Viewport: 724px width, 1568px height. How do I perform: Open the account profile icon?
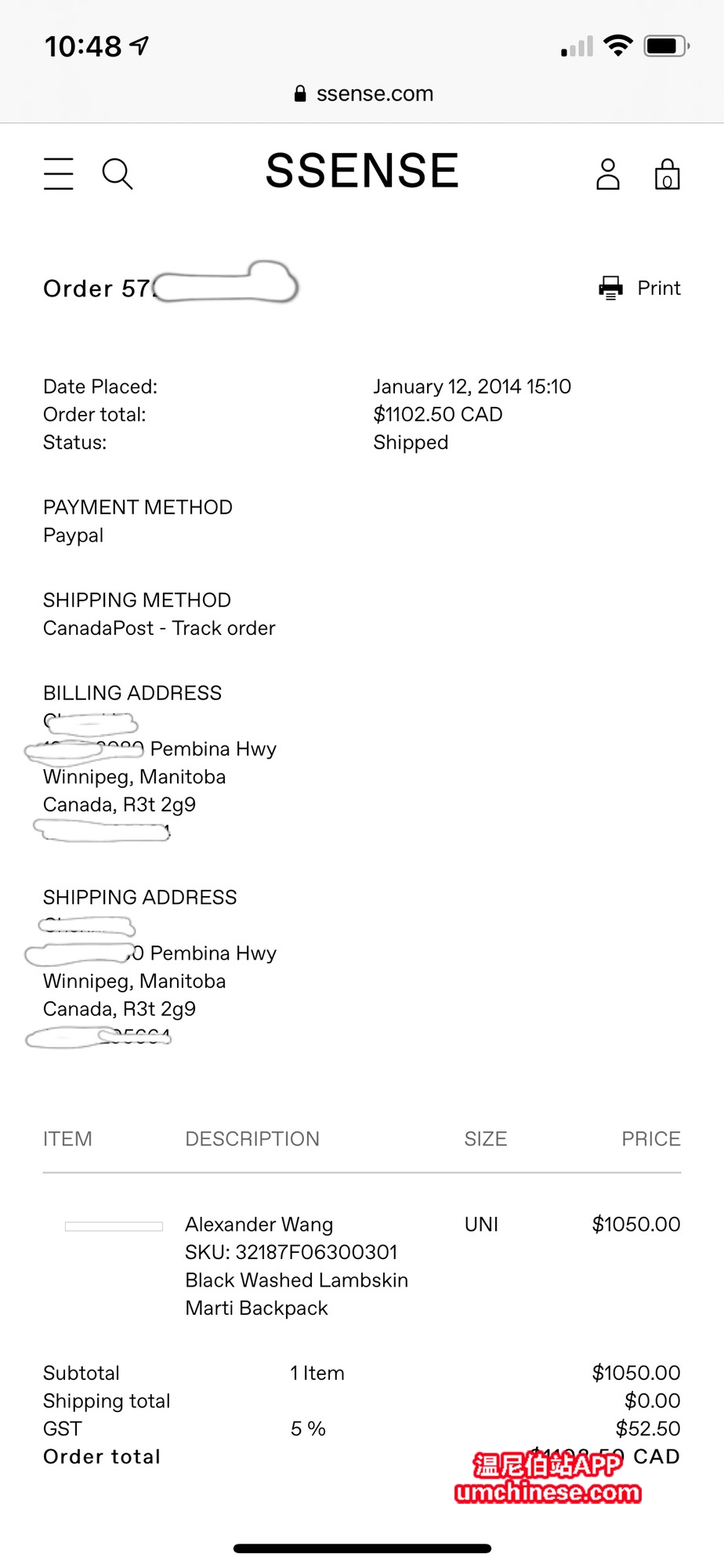pos(608,174)
